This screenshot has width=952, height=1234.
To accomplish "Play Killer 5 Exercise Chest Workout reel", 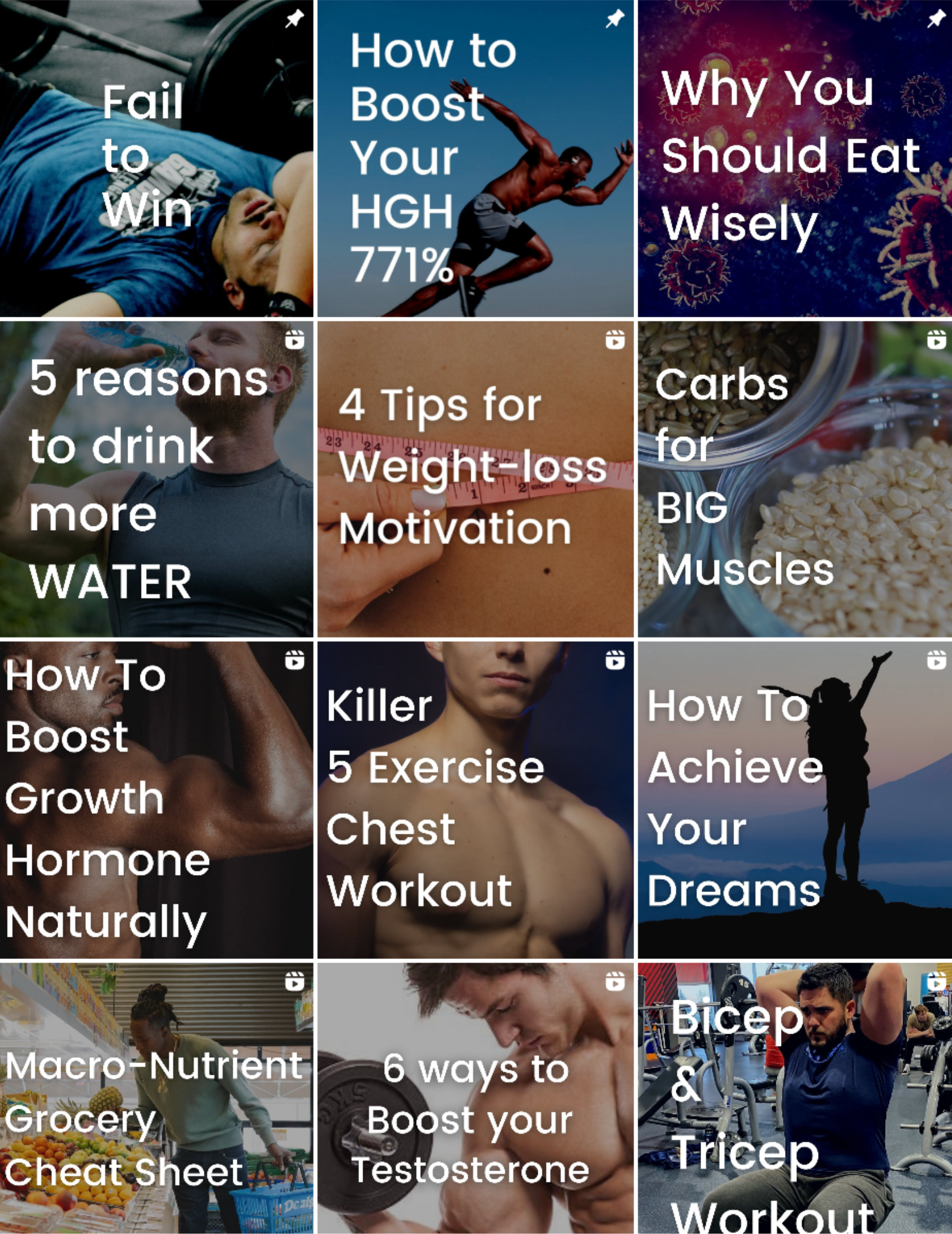I will pos(475,799).
